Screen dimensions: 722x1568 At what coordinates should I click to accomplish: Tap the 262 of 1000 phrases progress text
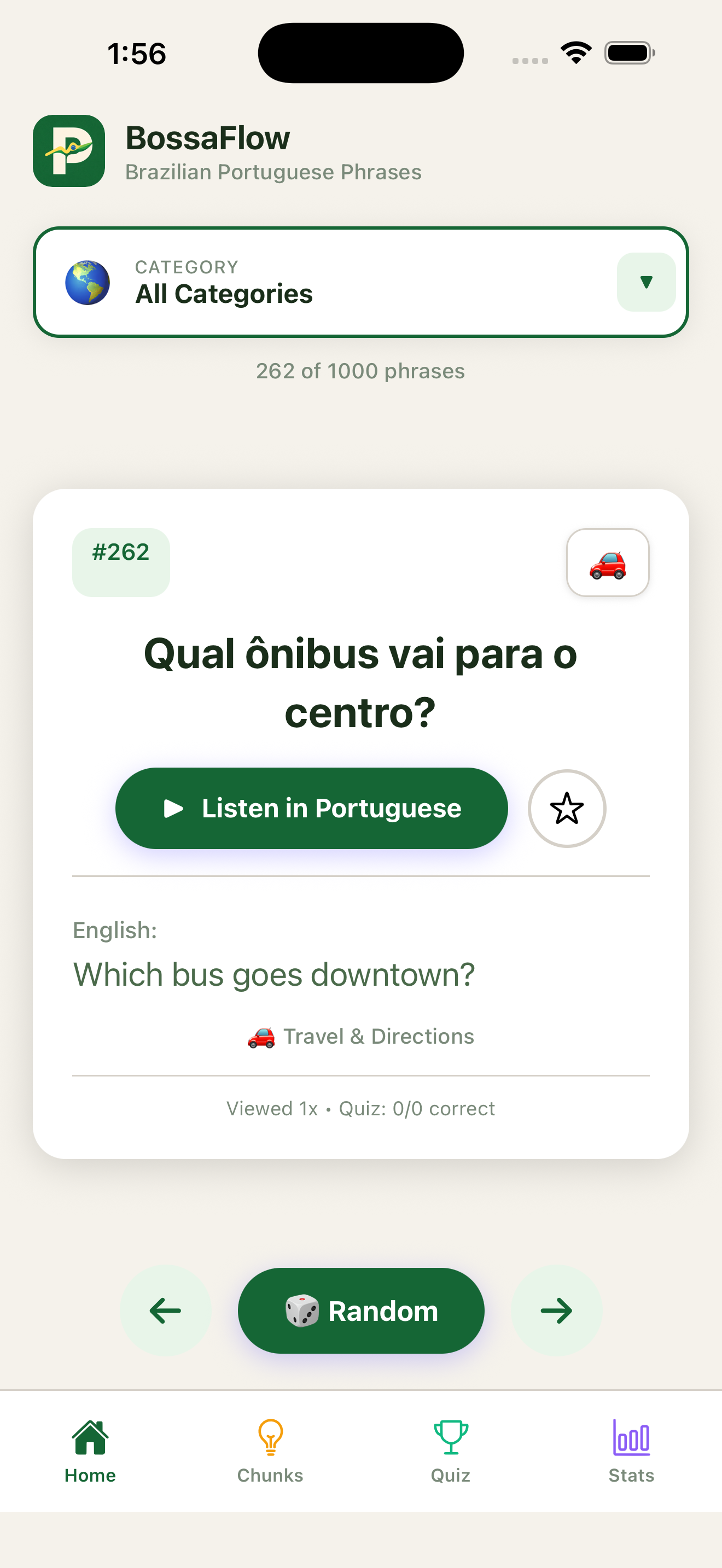tap(360, 370)
